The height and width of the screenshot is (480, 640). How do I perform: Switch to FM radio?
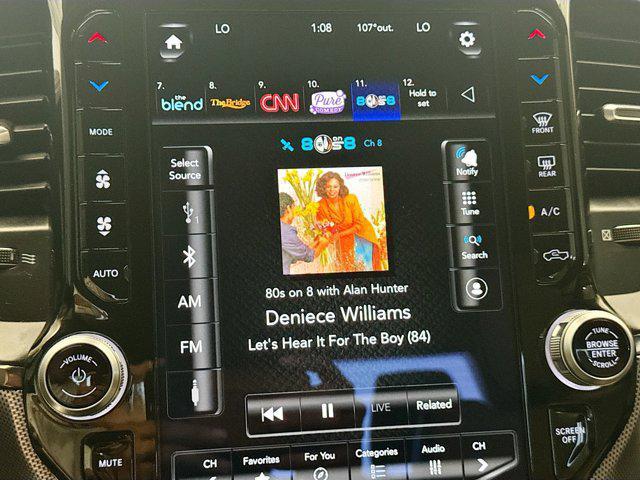190,347
